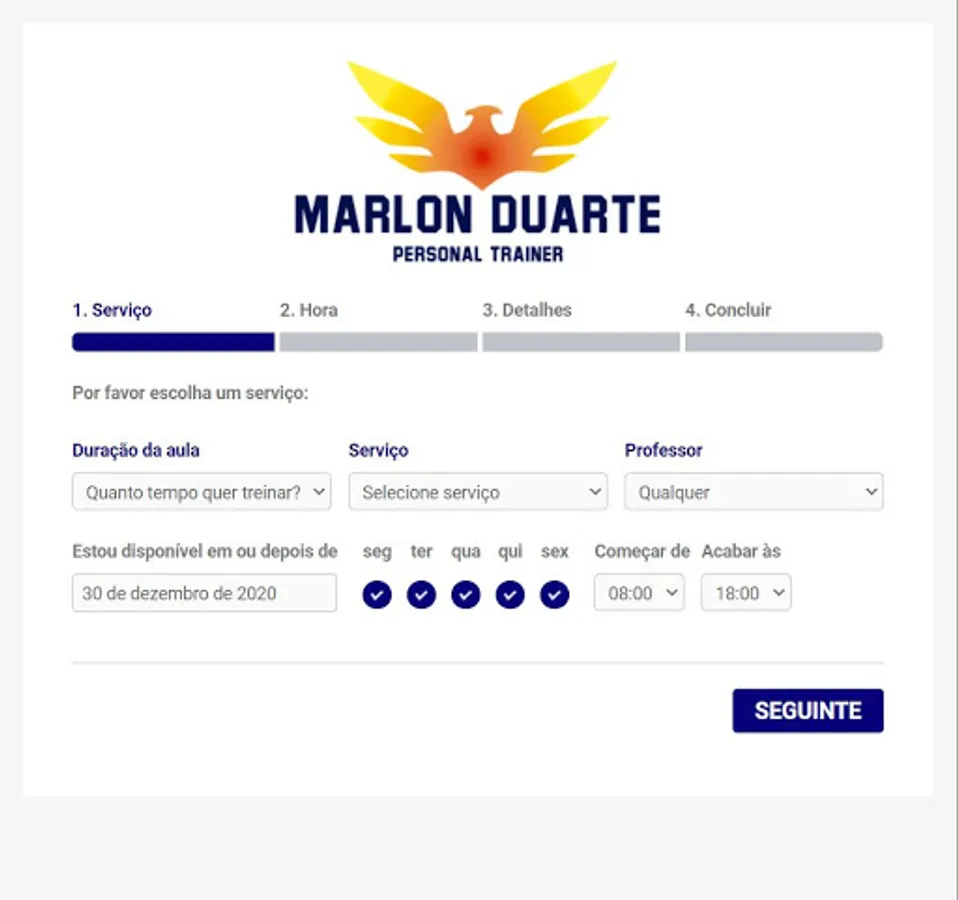The image size is (958, 900).
Task: Toggle the qui weekday checkbox
Action: (x=510, y=595)
